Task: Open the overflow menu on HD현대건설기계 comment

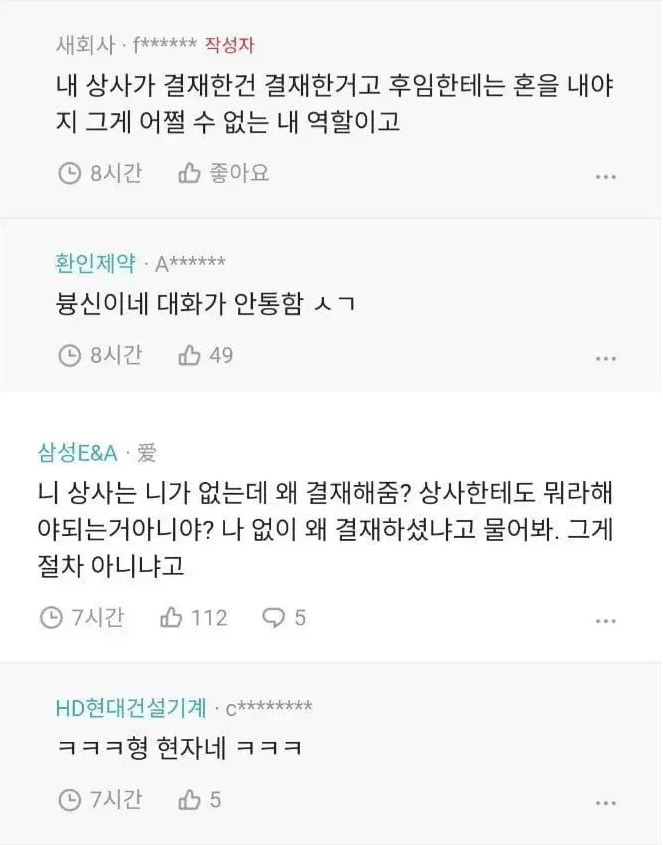Action: tap(605, 802)
